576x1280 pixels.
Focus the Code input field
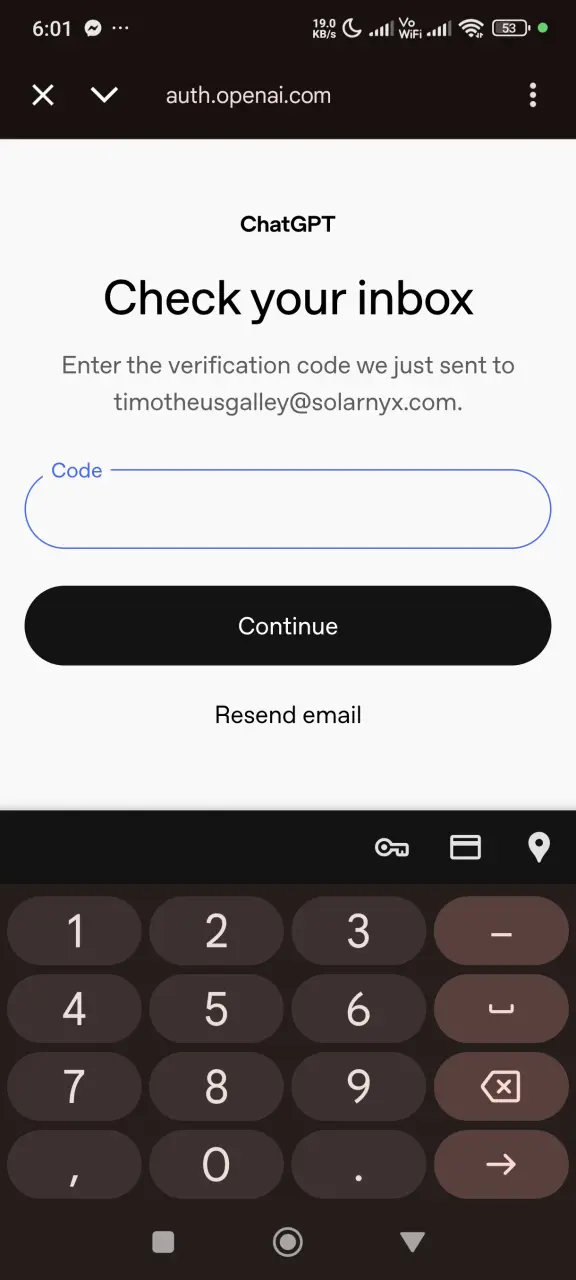(288, 509)
